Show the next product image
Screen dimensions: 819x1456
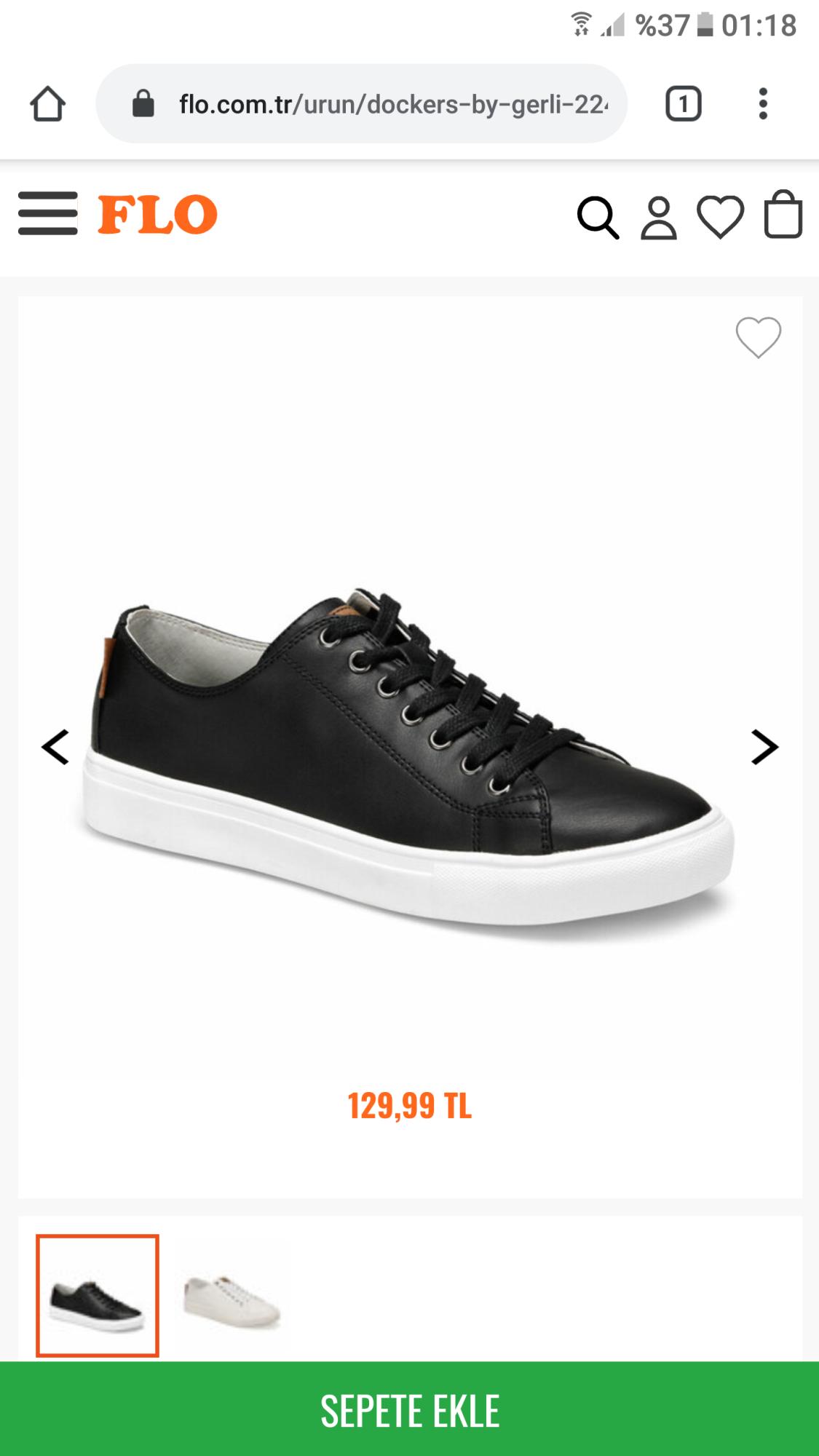point(764,747)
